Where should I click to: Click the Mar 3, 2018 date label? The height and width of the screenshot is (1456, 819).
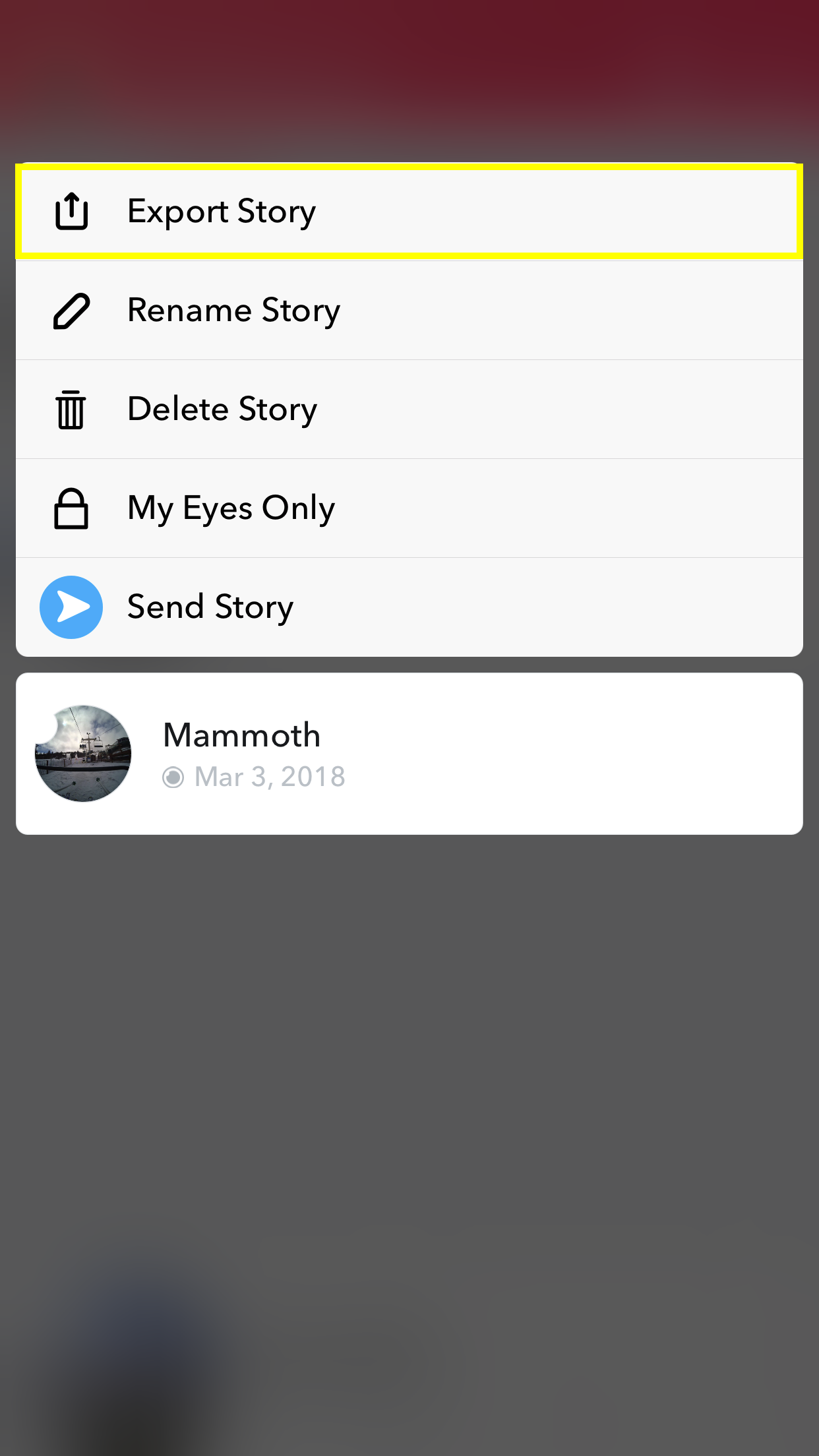coord(269,776)
